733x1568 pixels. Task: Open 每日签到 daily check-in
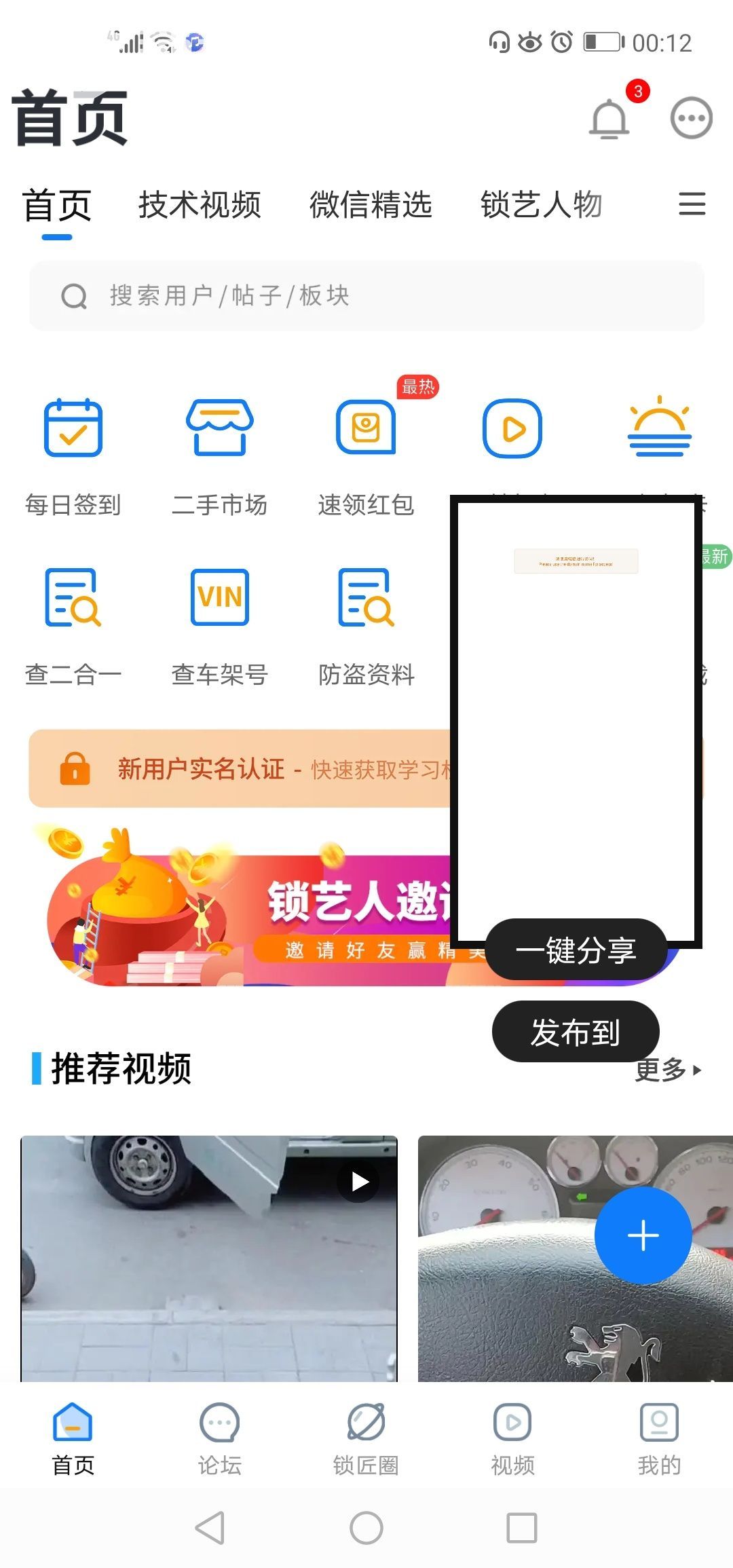pos(73,451)
